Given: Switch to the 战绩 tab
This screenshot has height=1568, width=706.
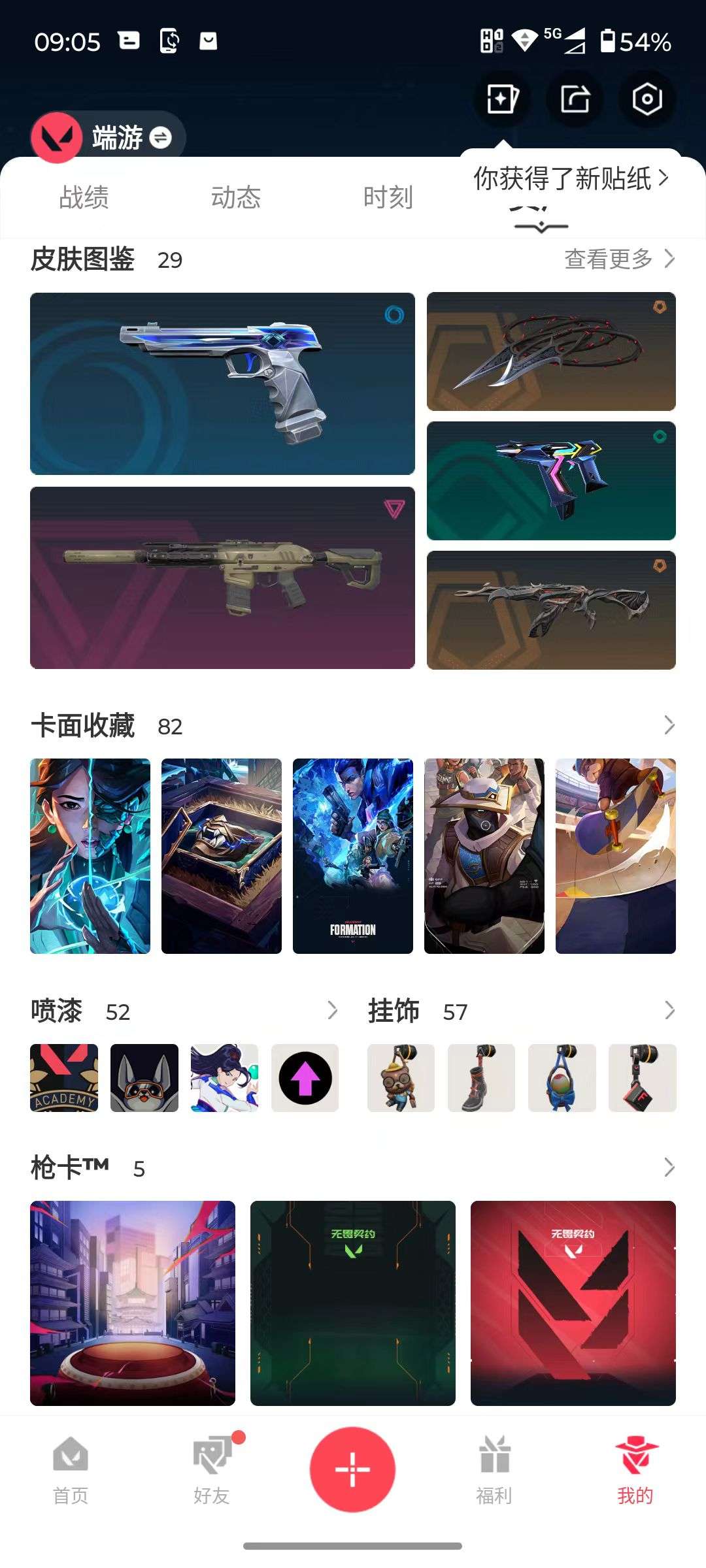Looking at the screenshot, I should (84, 197).
